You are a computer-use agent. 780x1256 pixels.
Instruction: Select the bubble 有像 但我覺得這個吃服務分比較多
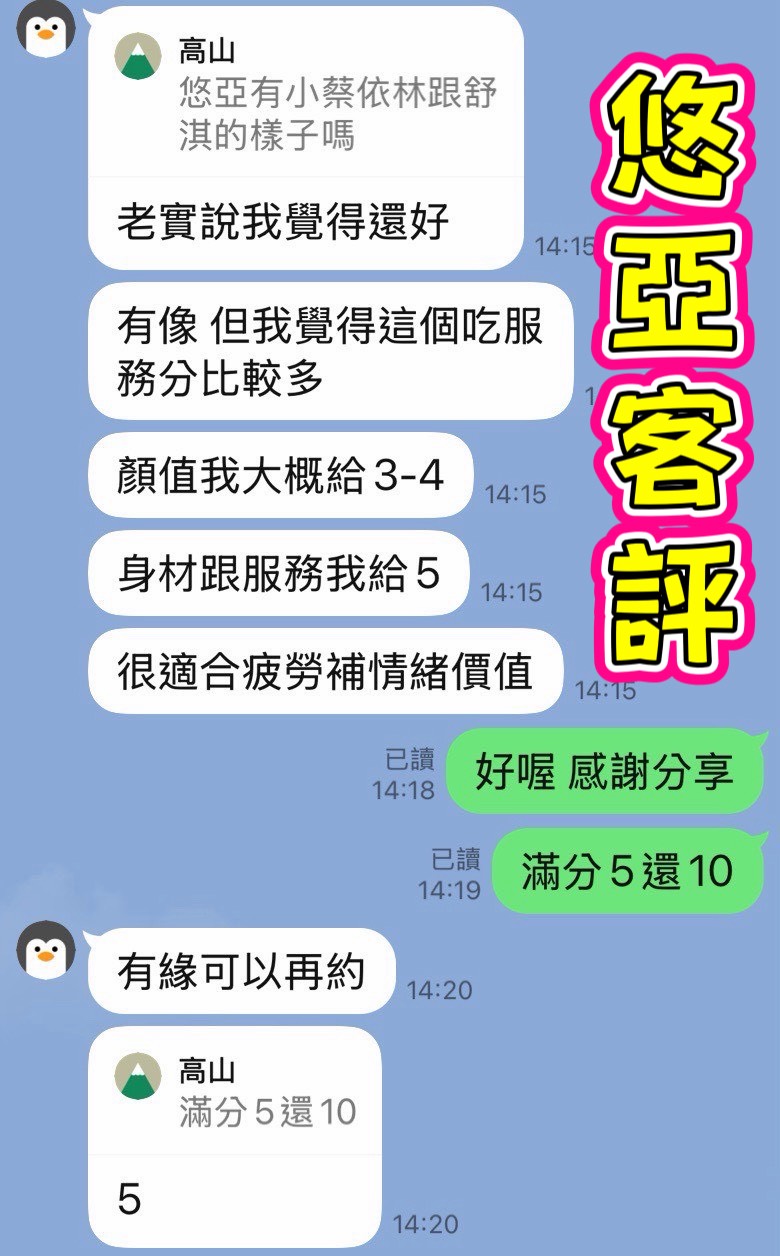330,350
